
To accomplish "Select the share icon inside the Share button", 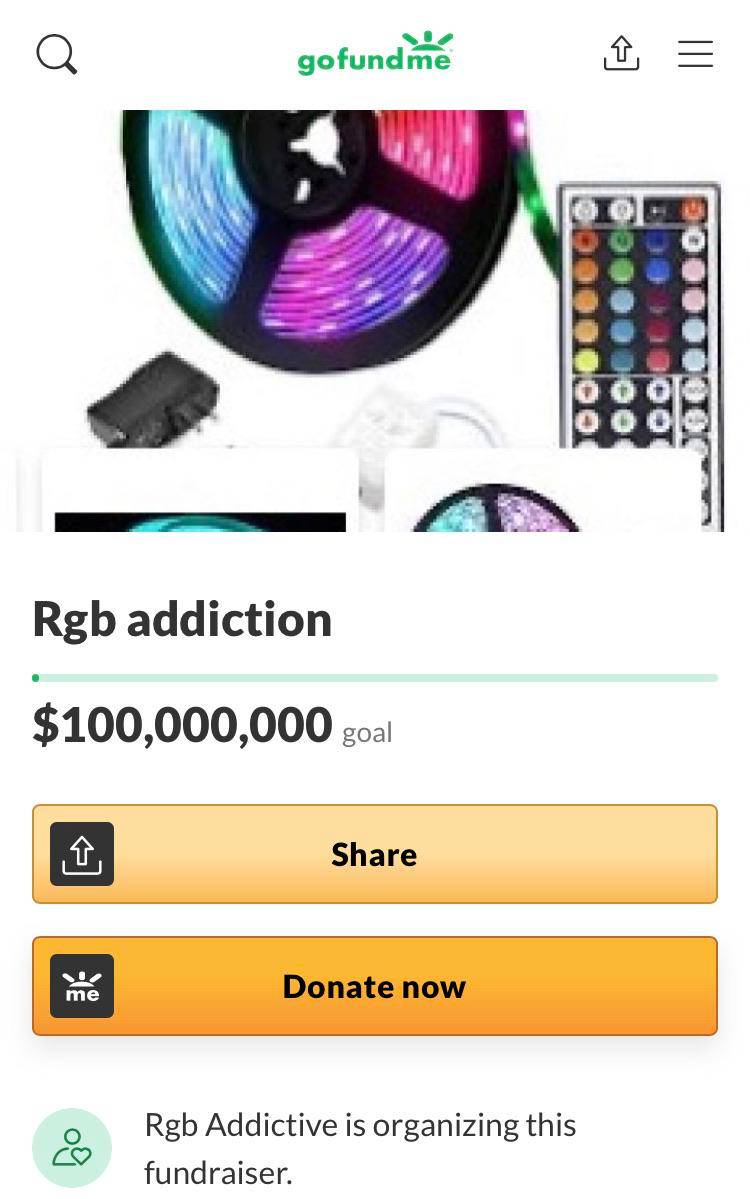I will (x=82, y=854).
